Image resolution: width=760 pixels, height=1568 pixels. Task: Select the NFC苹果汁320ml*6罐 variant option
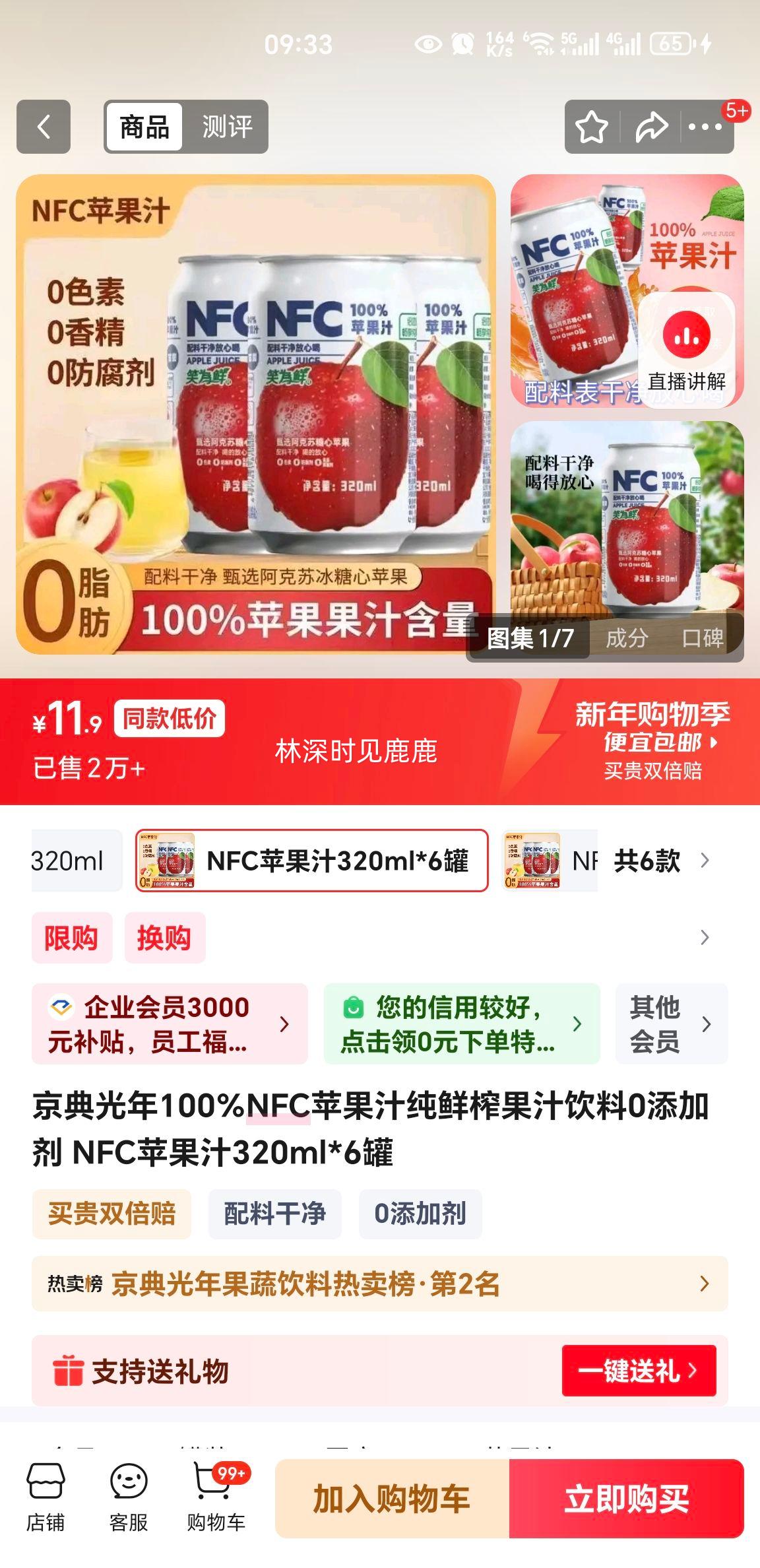(310, 860)
